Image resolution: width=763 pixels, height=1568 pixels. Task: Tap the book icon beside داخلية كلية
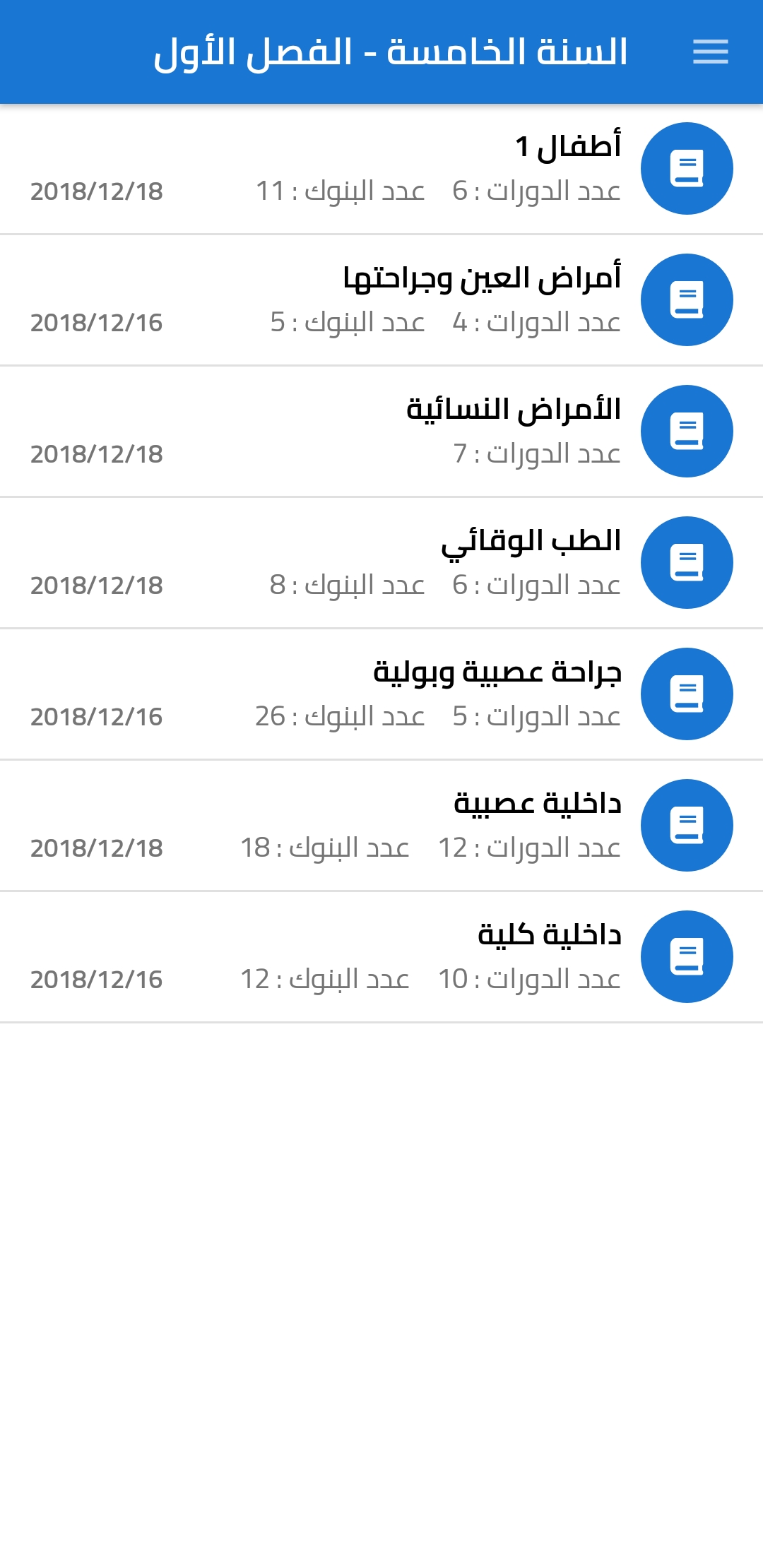(x=686, y=956)
